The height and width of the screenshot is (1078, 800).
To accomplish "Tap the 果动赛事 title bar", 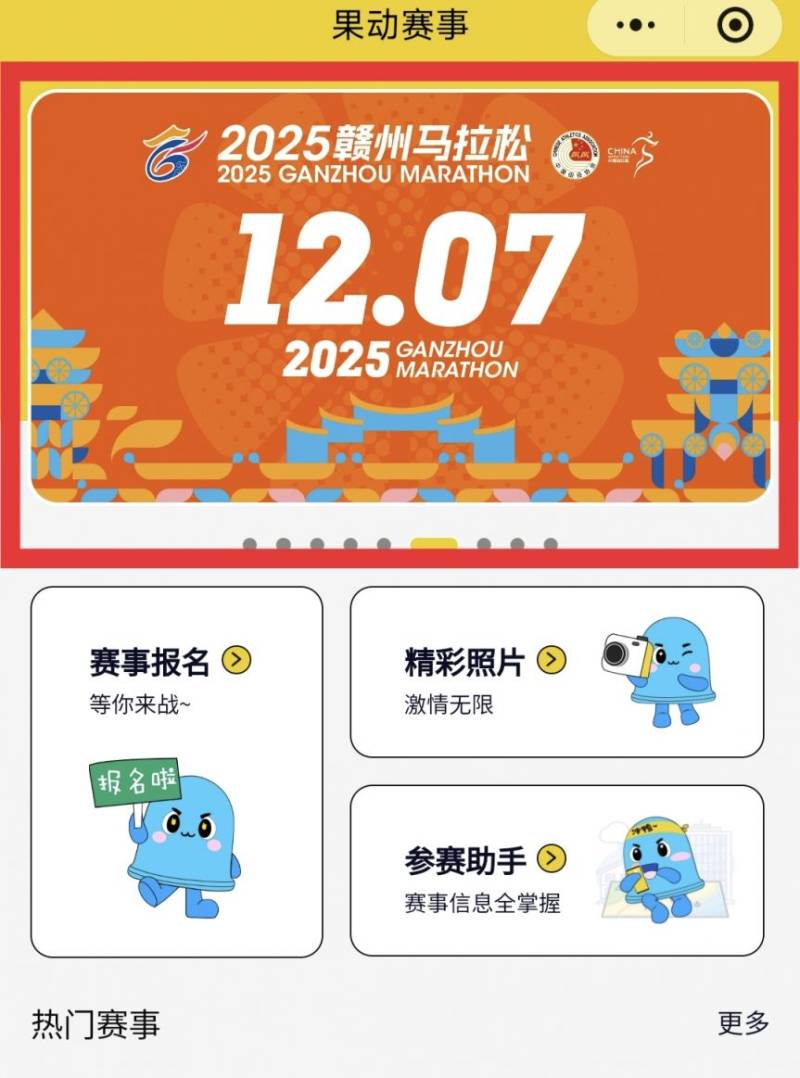I will [x=399, y=22].
